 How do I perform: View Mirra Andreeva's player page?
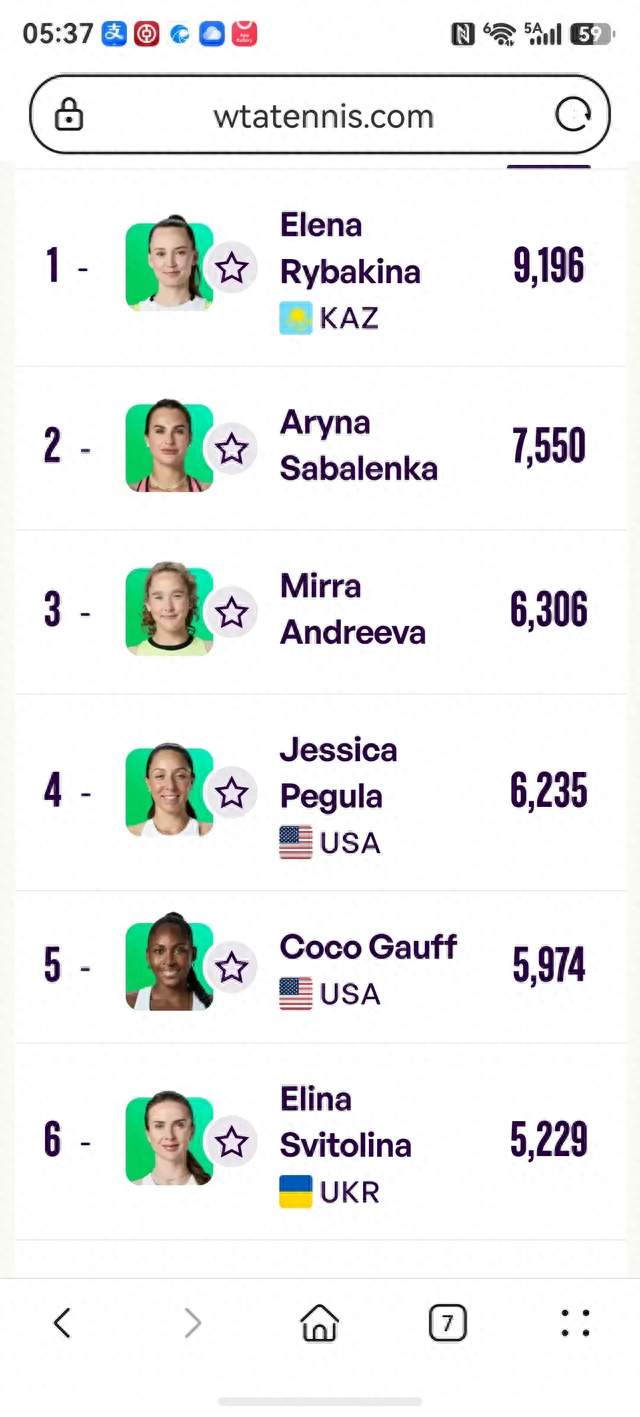pos(352,609)
